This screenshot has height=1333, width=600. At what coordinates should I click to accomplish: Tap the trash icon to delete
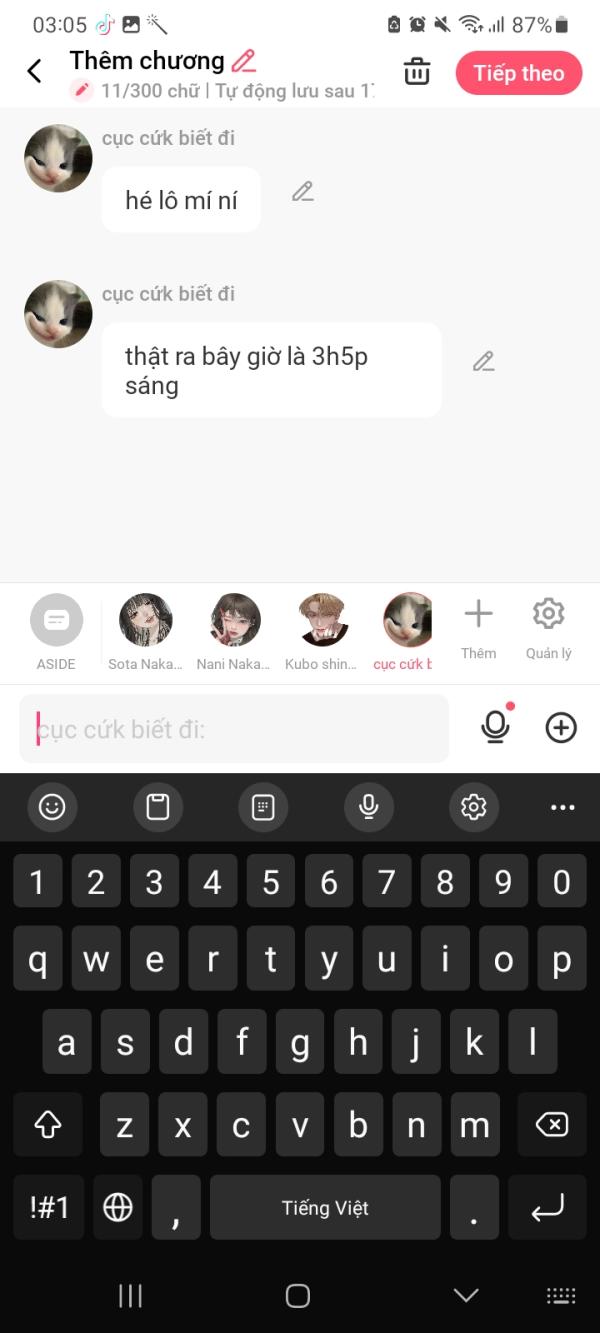point(417,72)
